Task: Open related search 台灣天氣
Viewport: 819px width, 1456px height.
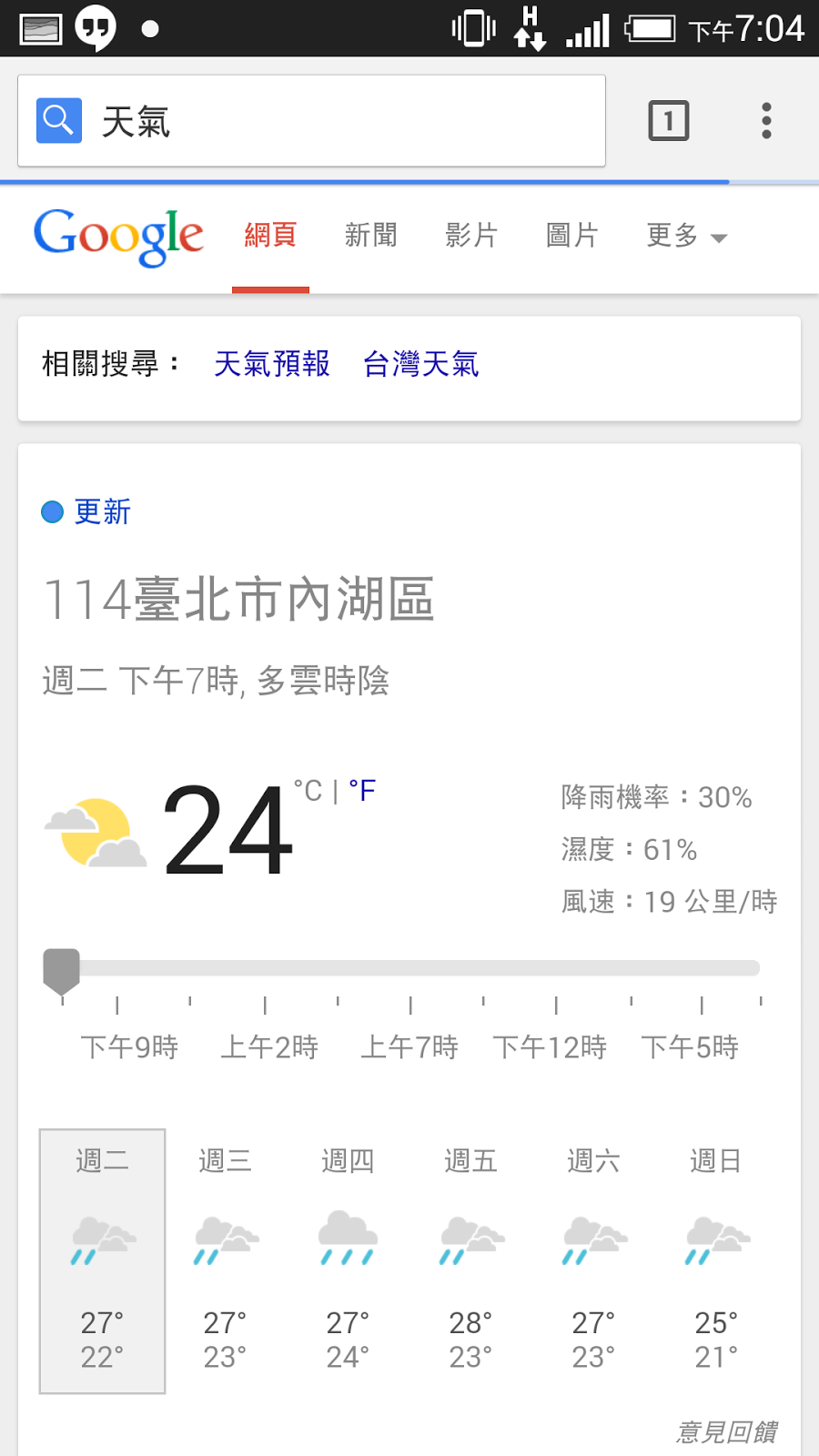Action: (420, 364)
